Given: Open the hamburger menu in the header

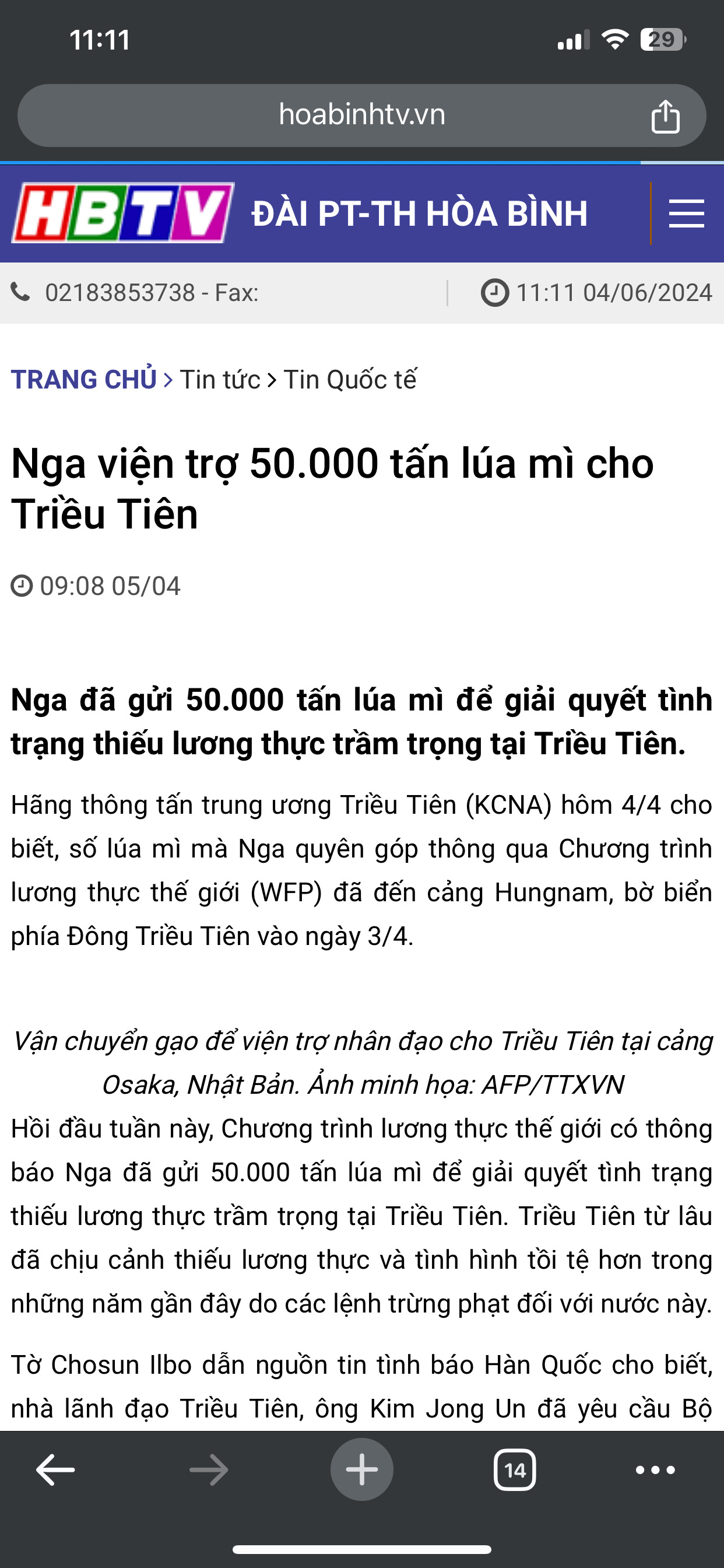Looking at the screenshot, I should [x=686, y=213].
